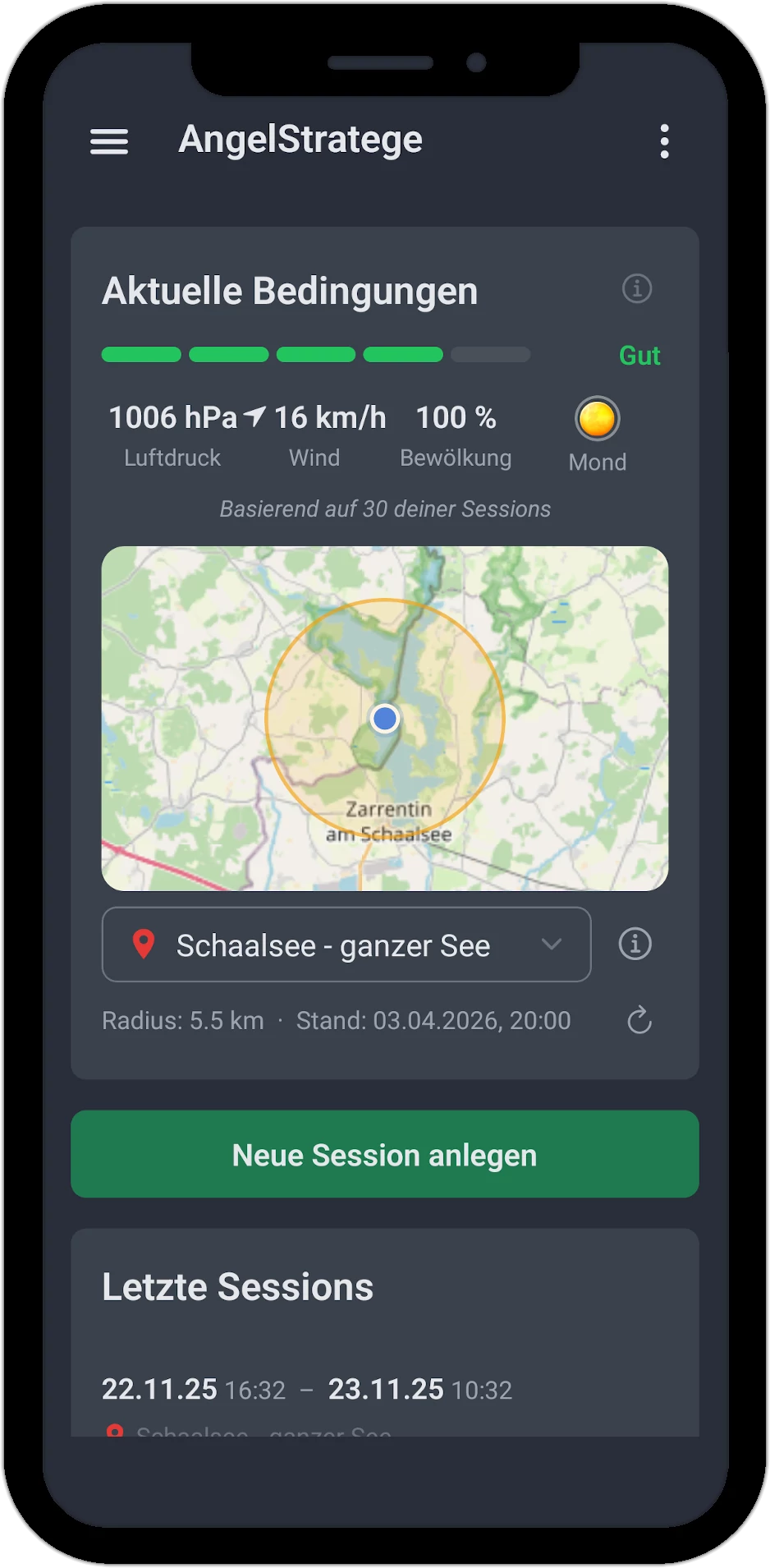
Task: Select the Letzte Sessions section header
Action: pyautogui.click(x=237, y=1287)
